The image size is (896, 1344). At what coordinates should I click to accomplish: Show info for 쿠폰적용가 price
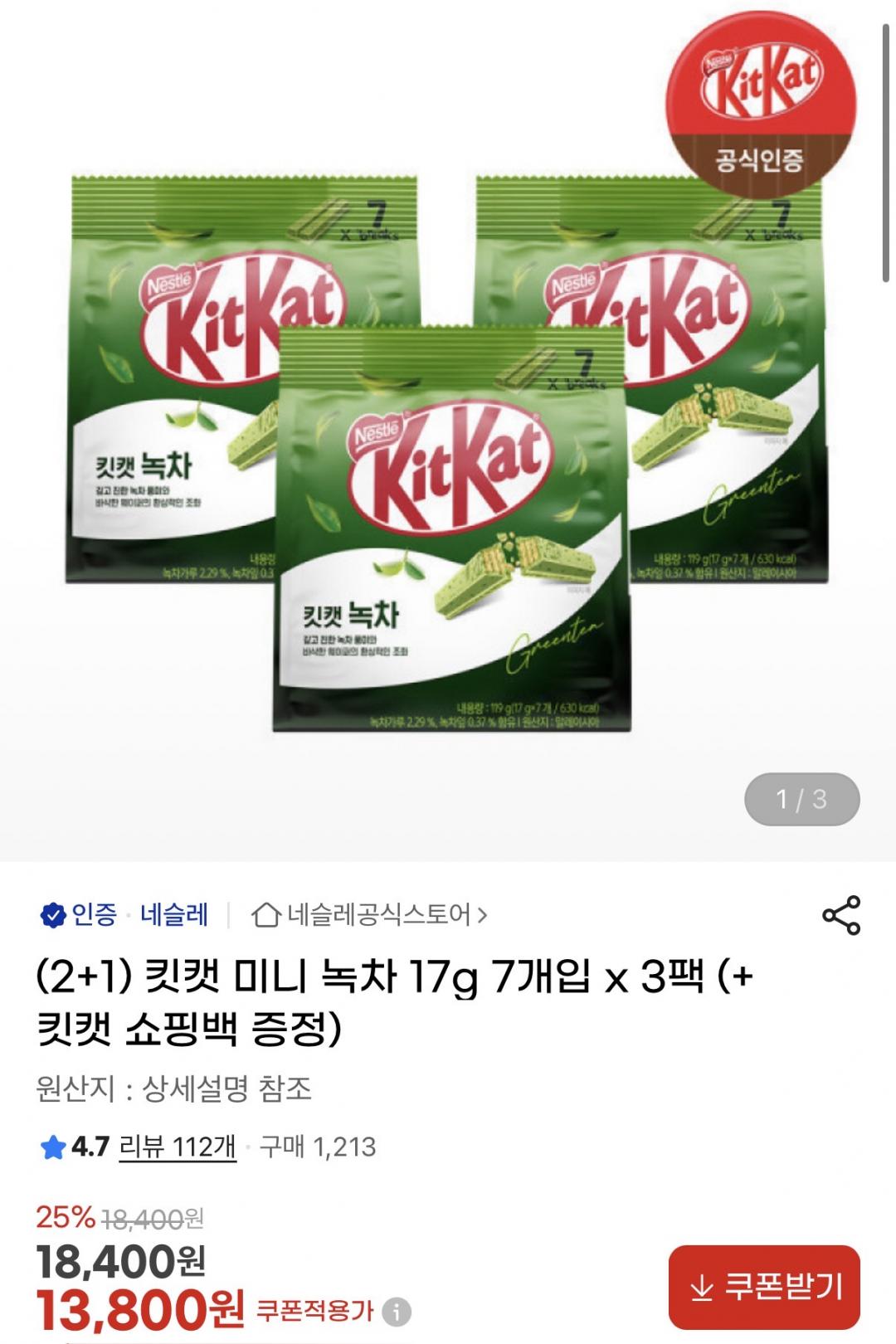tap(398, 1312)
